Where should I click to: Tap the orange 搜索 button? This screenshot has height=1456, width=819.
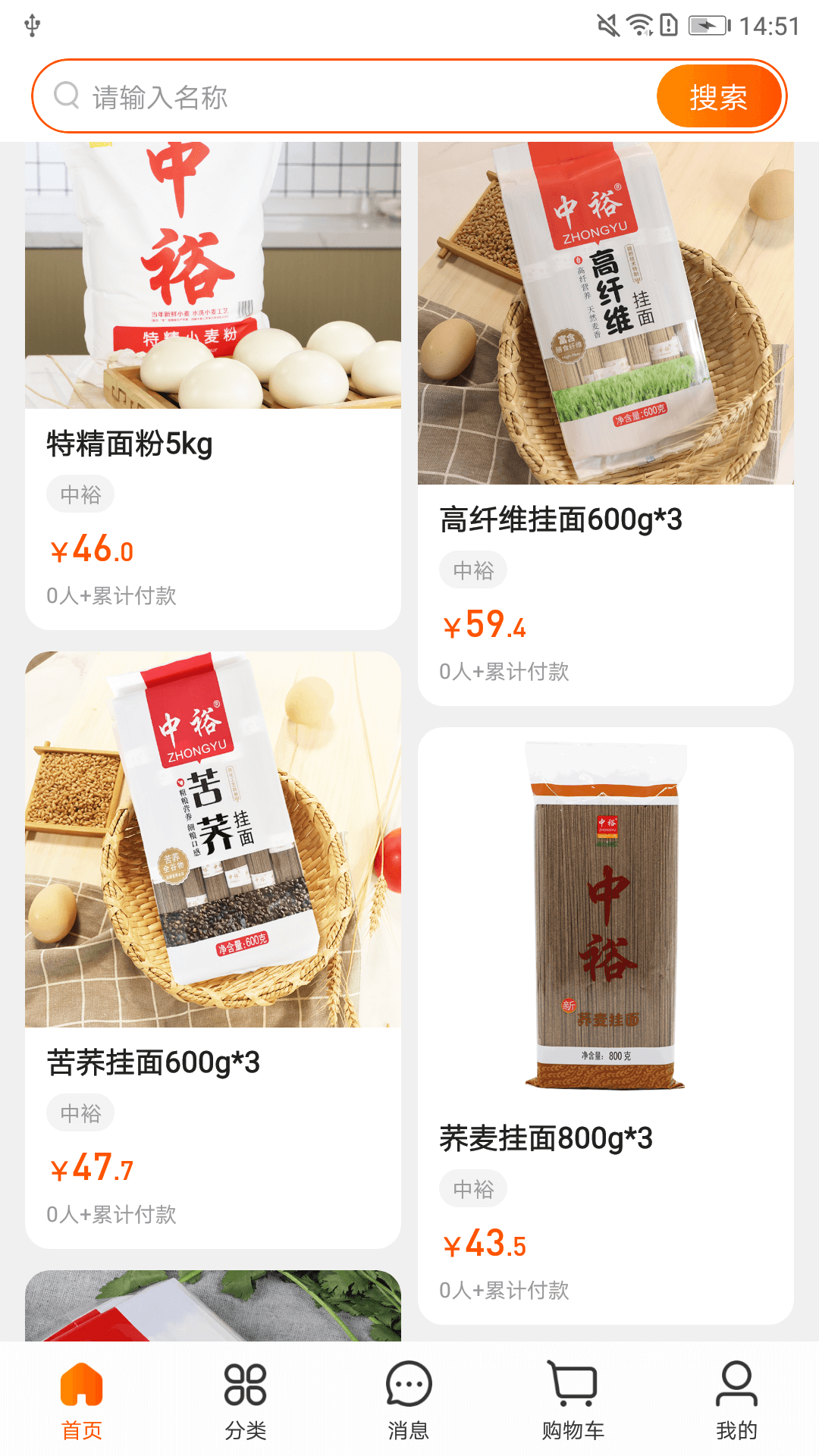pos(718,97)
